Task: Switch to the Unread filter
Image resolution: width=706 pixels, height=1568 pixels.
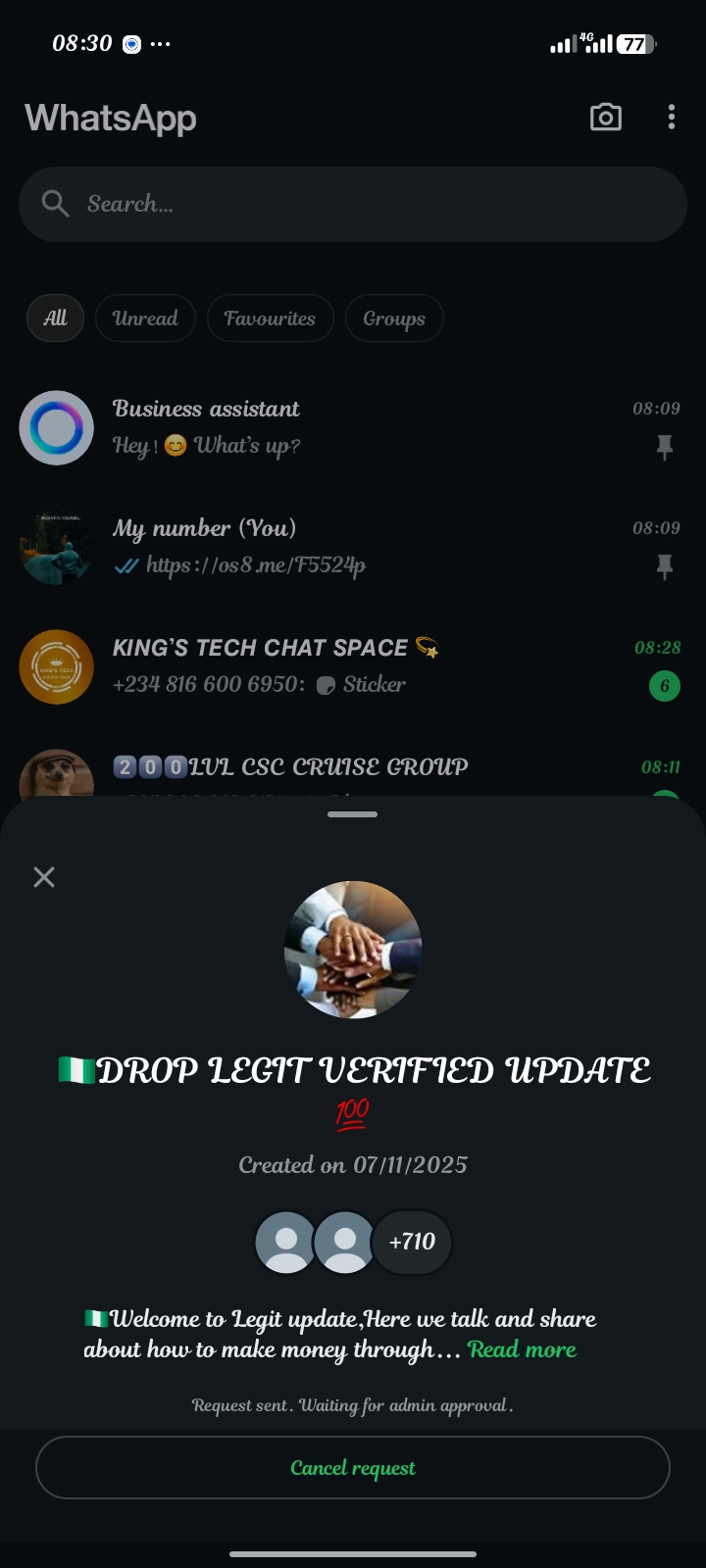Action: point(145,318)
